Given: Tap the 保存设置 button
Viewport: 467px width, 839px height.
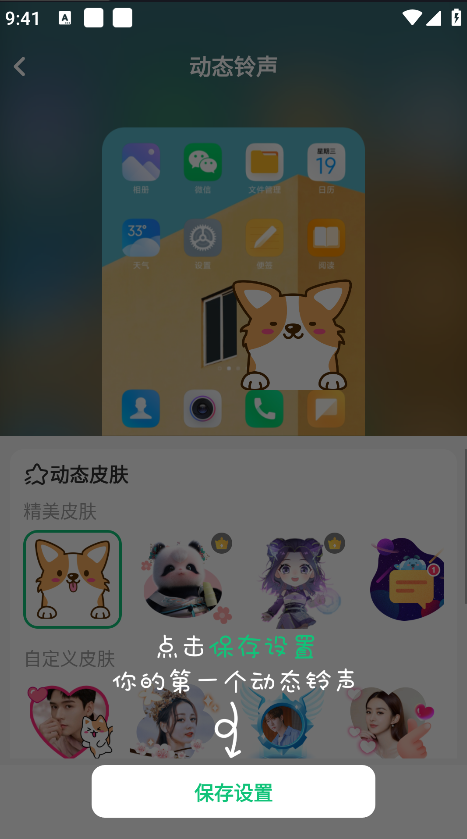Looking at the screenshot, I should click(x=233, y=791).
